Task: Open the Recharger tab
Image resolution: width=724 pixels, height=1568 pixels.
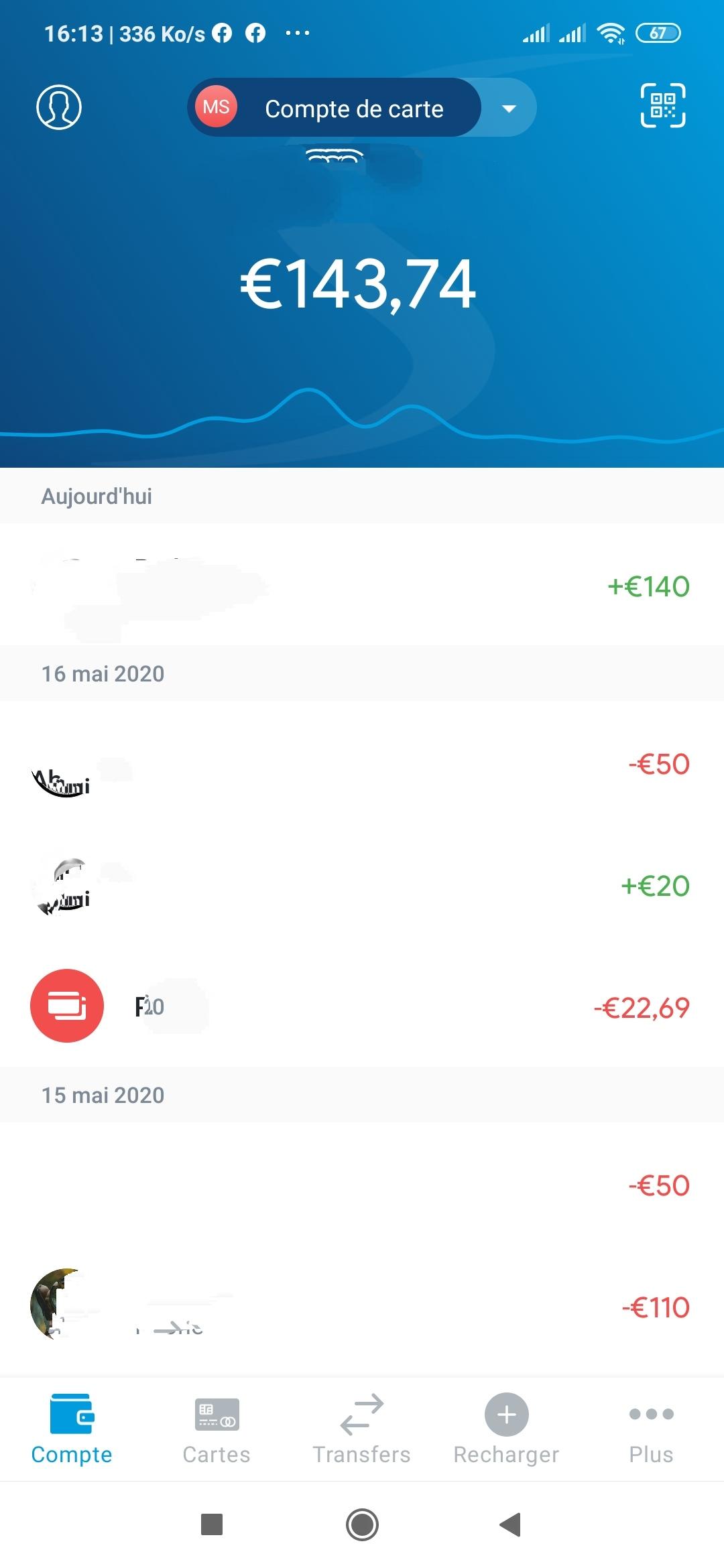Action: (506, 1430)
